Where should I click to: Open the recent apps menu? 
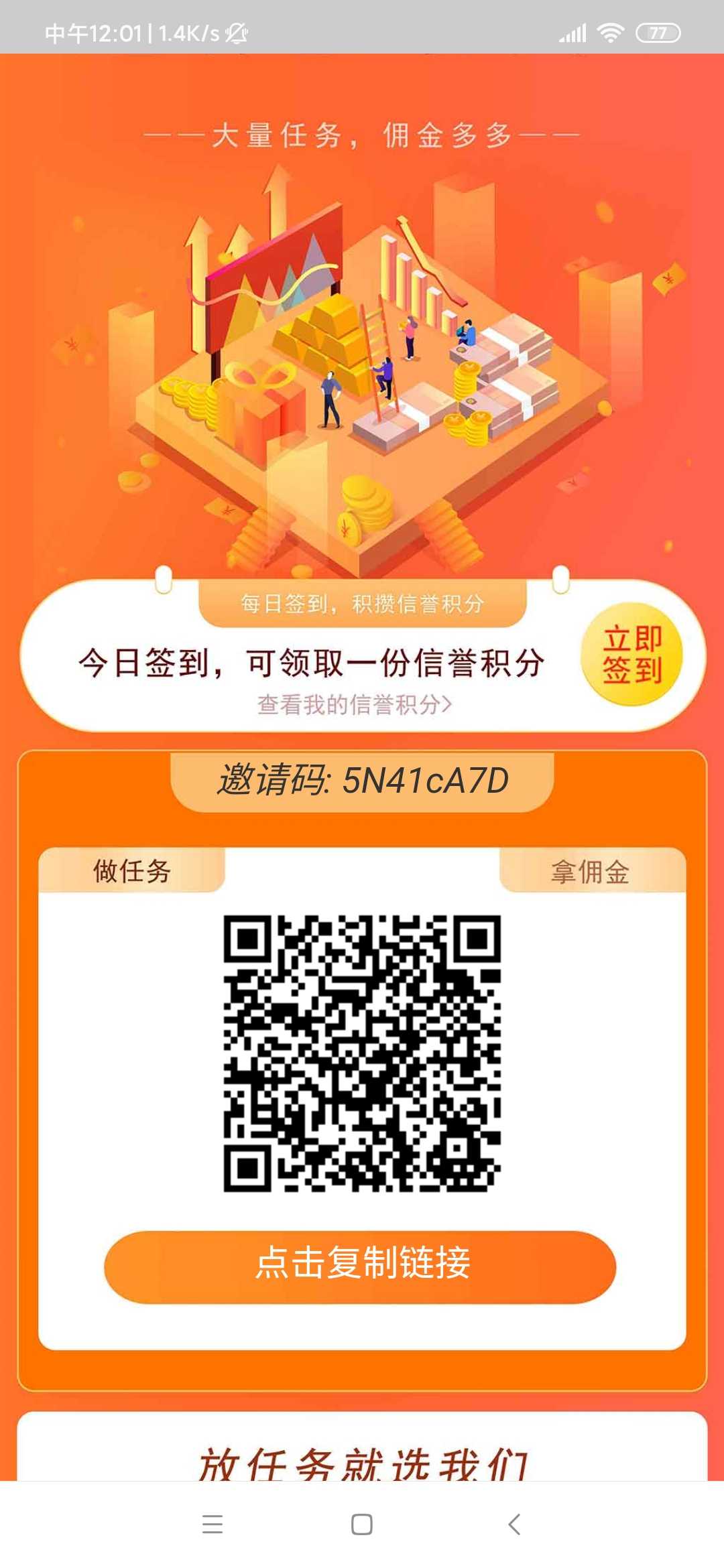pos(213,1524)
